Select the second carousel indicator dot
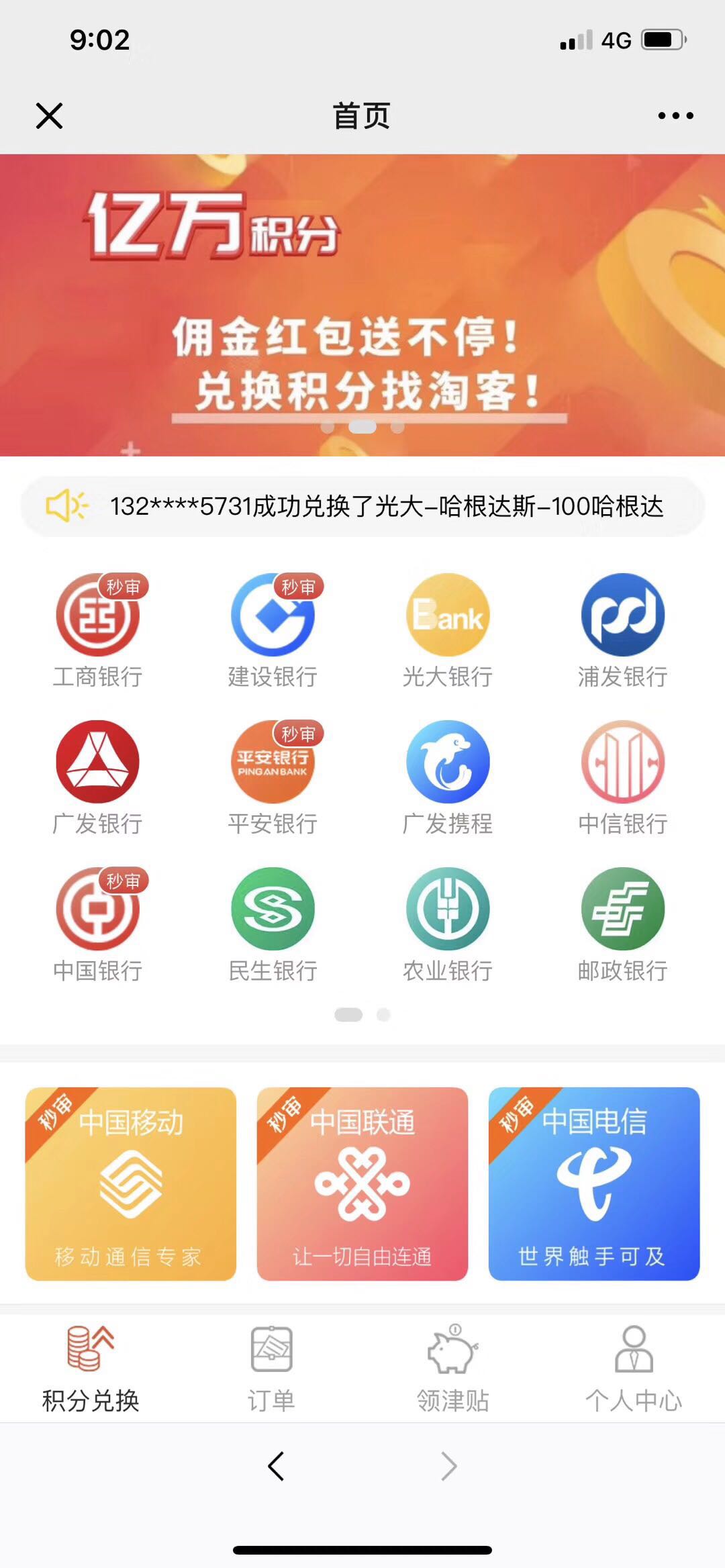Screen dimensions: 725x1568 pos(383,1016)
